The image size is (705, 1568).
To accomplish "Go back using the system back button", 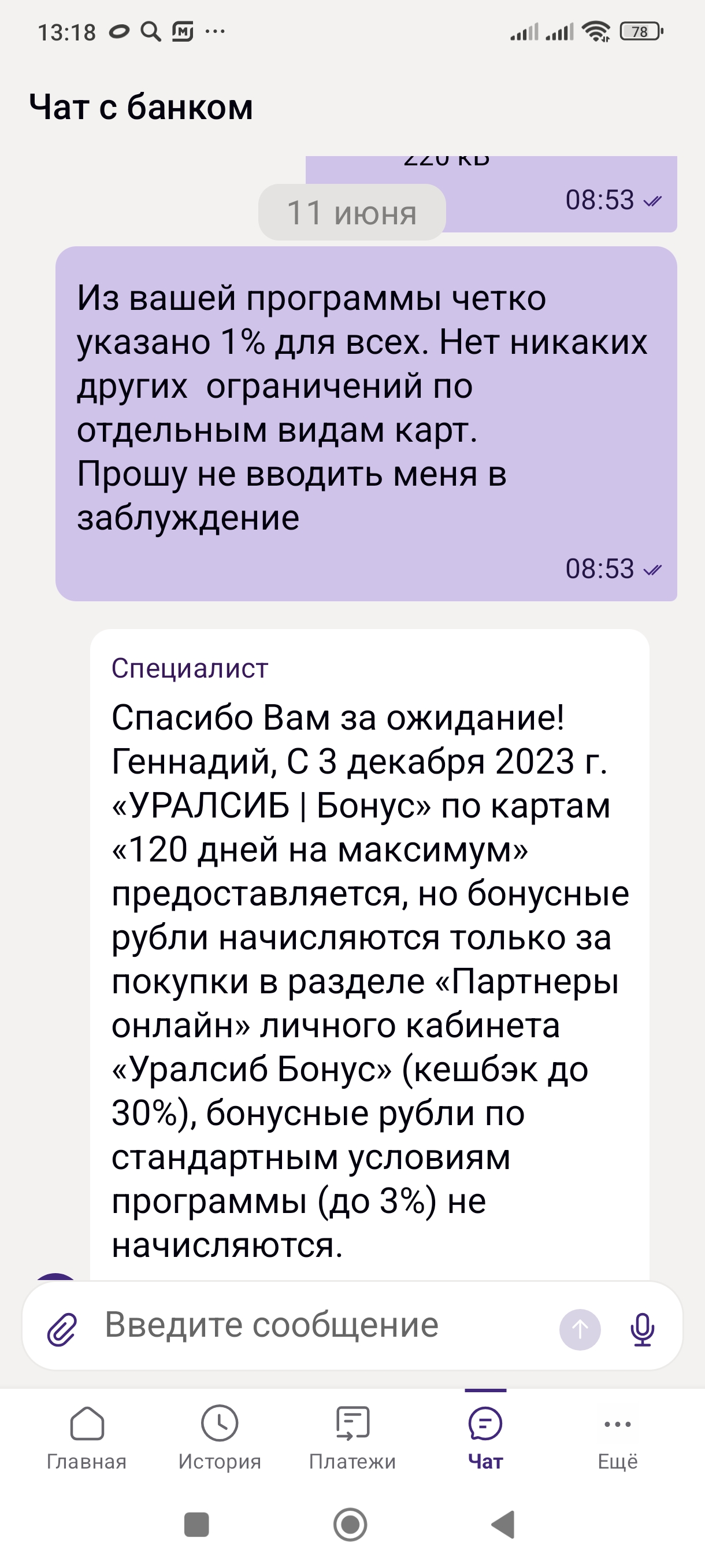I will (x=504, y=1525).
